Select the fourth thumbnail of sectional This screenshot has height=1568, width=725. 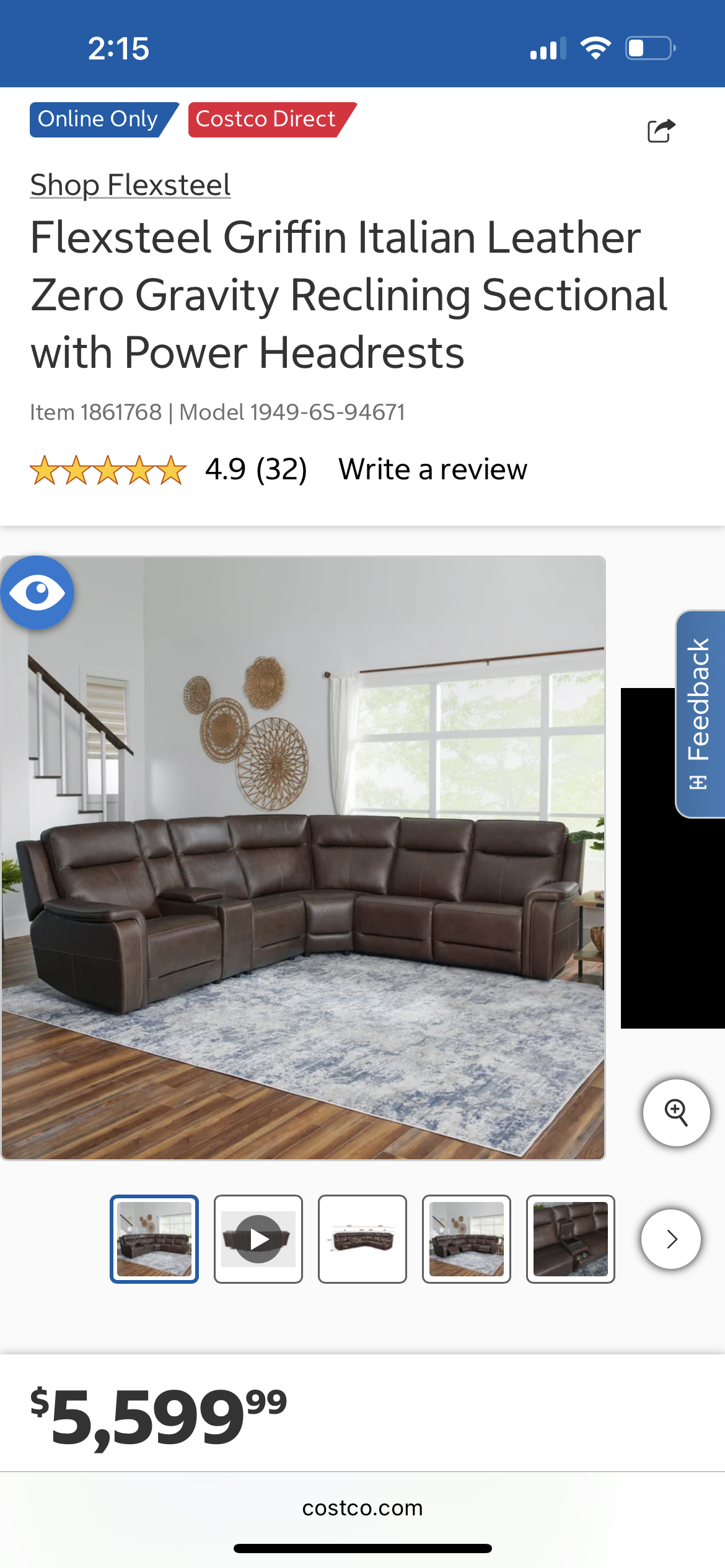pos(467,1239)
